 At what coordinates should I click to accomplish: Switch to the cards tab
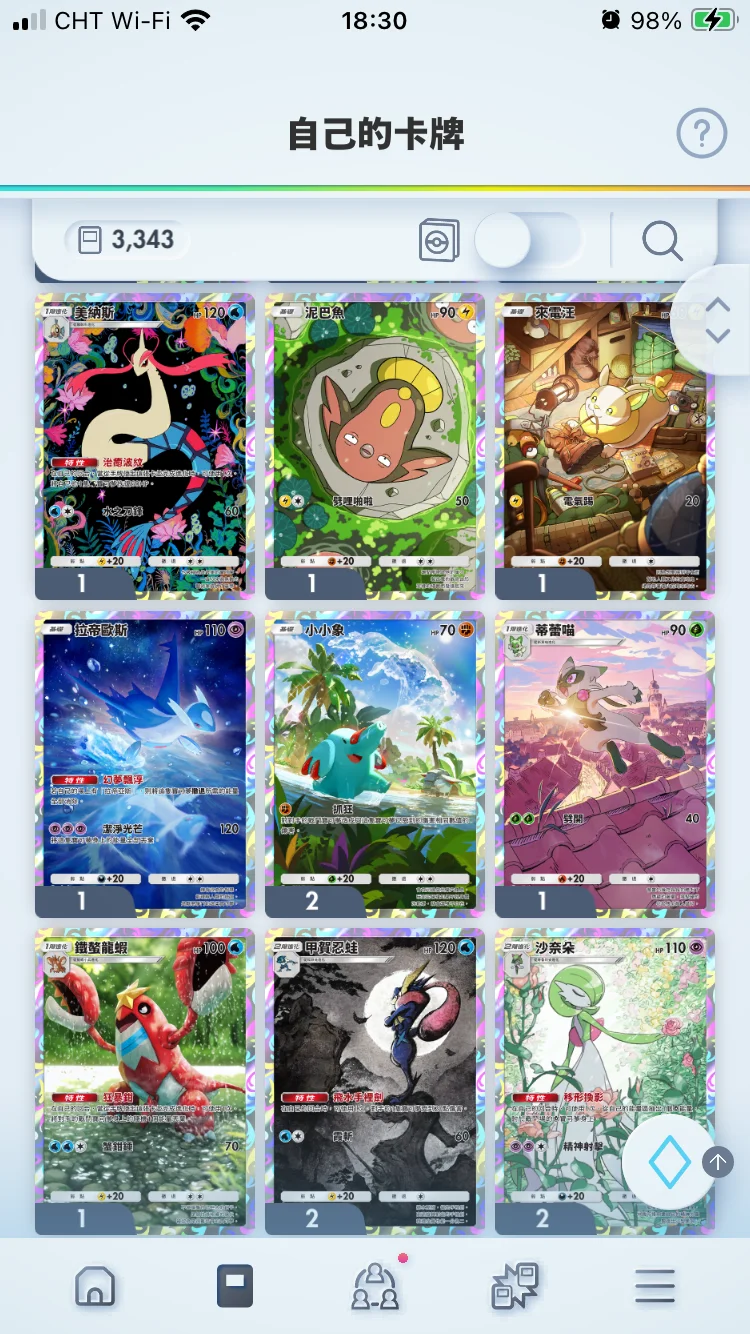click(235, 1286)
